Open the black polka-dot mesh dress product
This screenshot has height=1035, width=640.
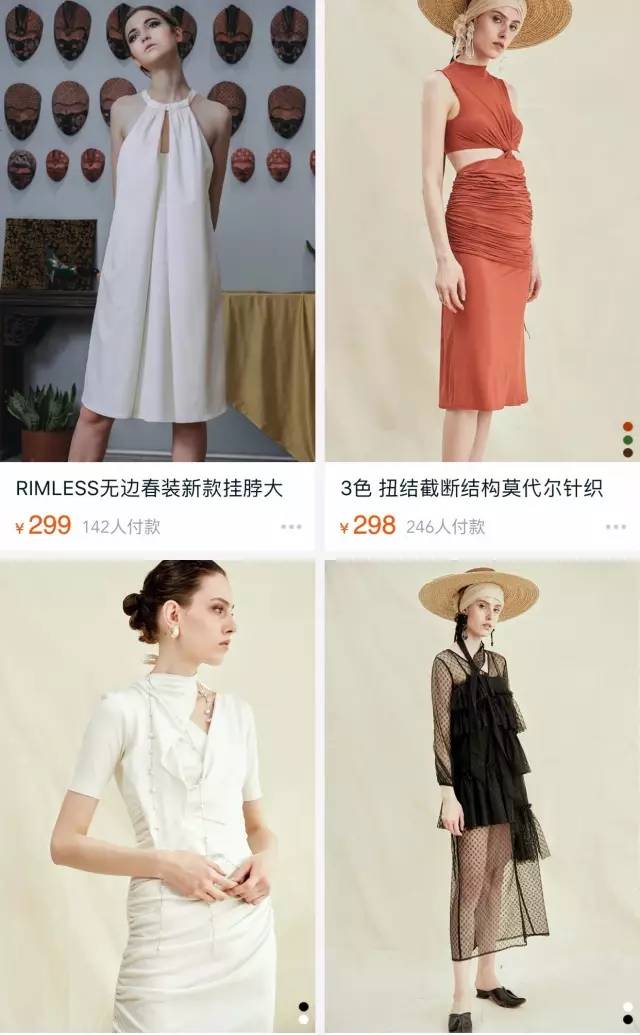pyautogui.click(x=482, y=795)
